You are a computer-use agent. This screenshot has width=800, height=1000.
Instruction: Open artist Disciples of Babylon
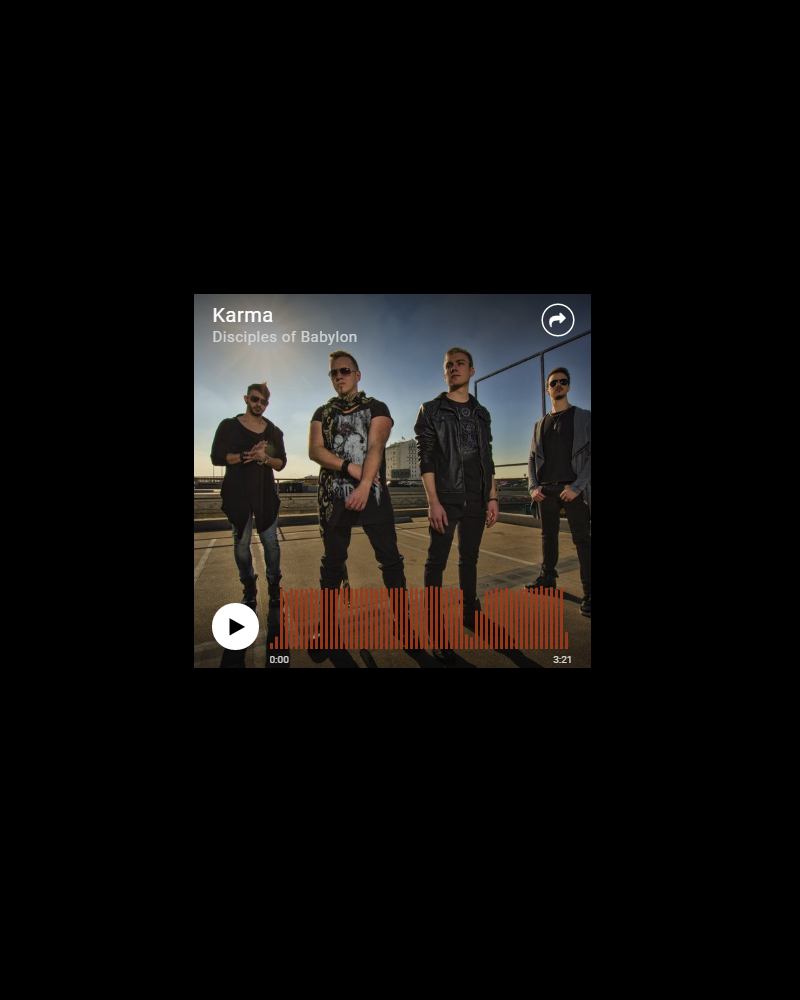tap(284, 338)
